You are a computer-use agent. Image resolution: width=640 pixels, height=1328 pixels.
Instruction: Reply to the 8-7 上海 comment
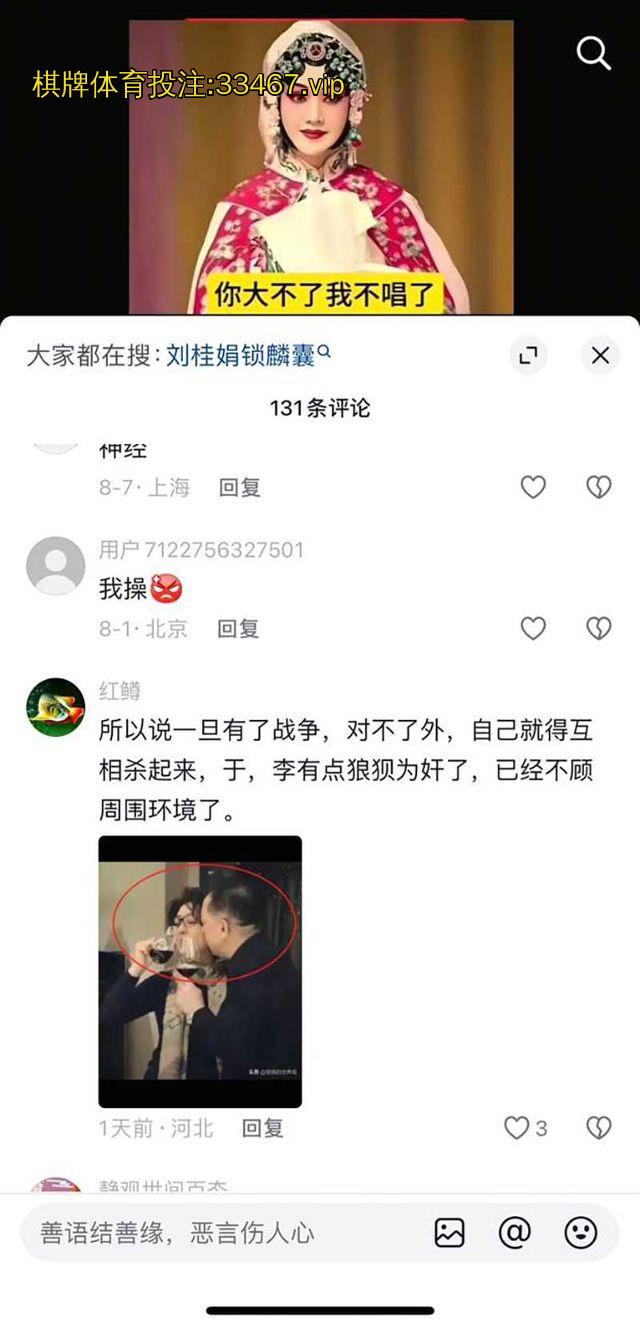[x=239, y=487]
